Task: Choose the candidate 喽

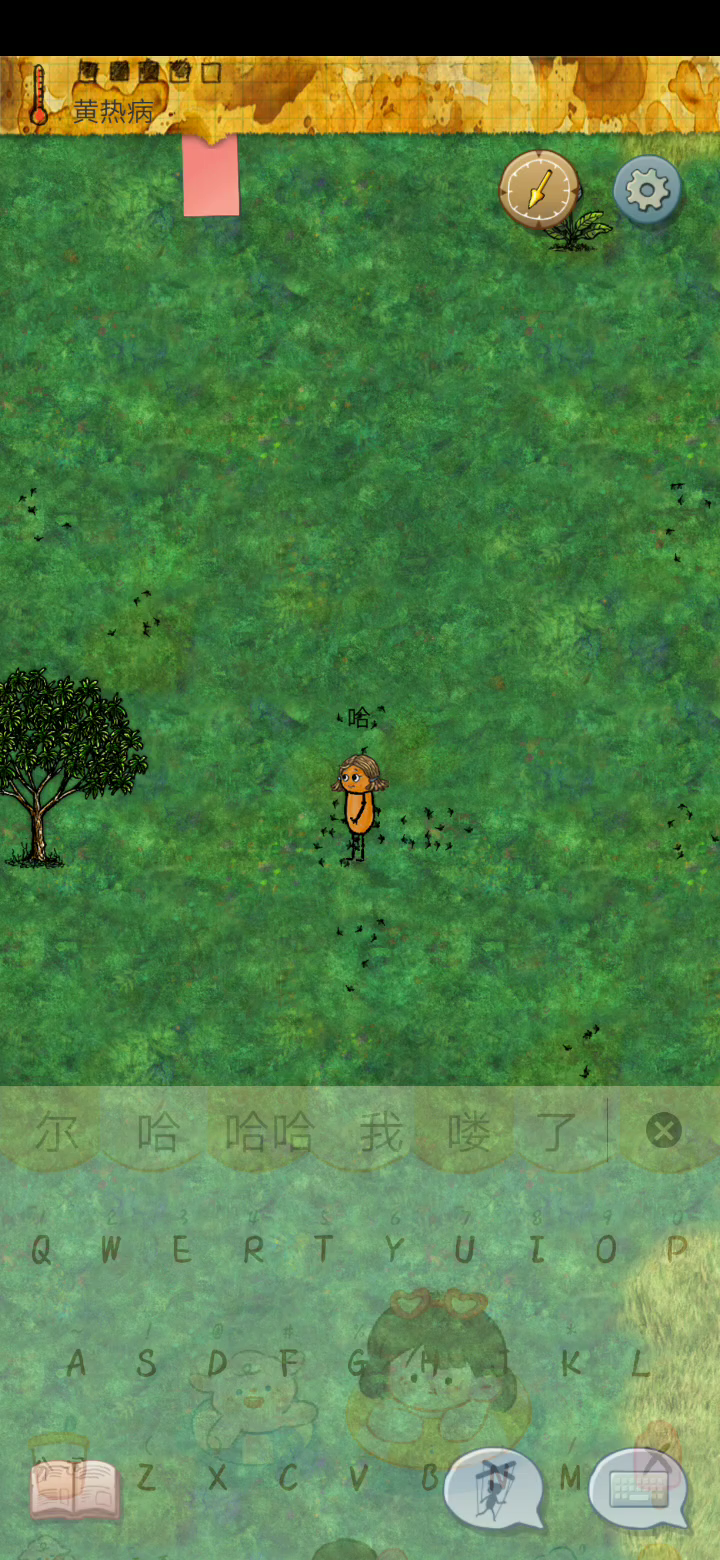Action: pos(469,1133)
